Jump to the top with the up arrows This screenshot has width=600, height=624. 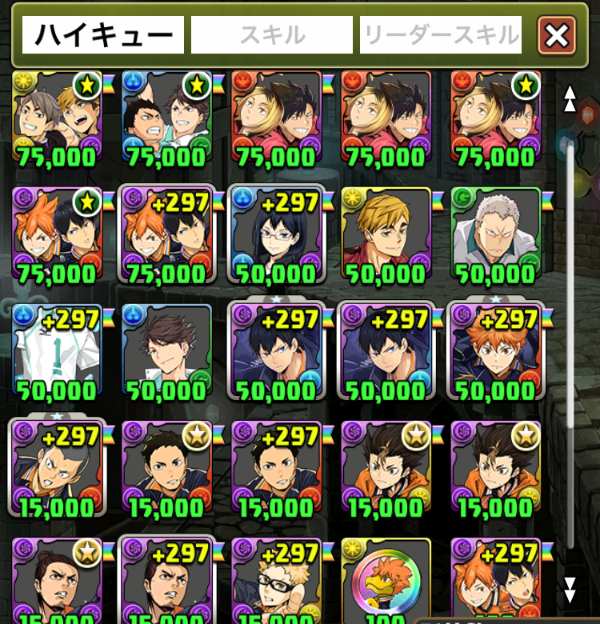point(570,98)
